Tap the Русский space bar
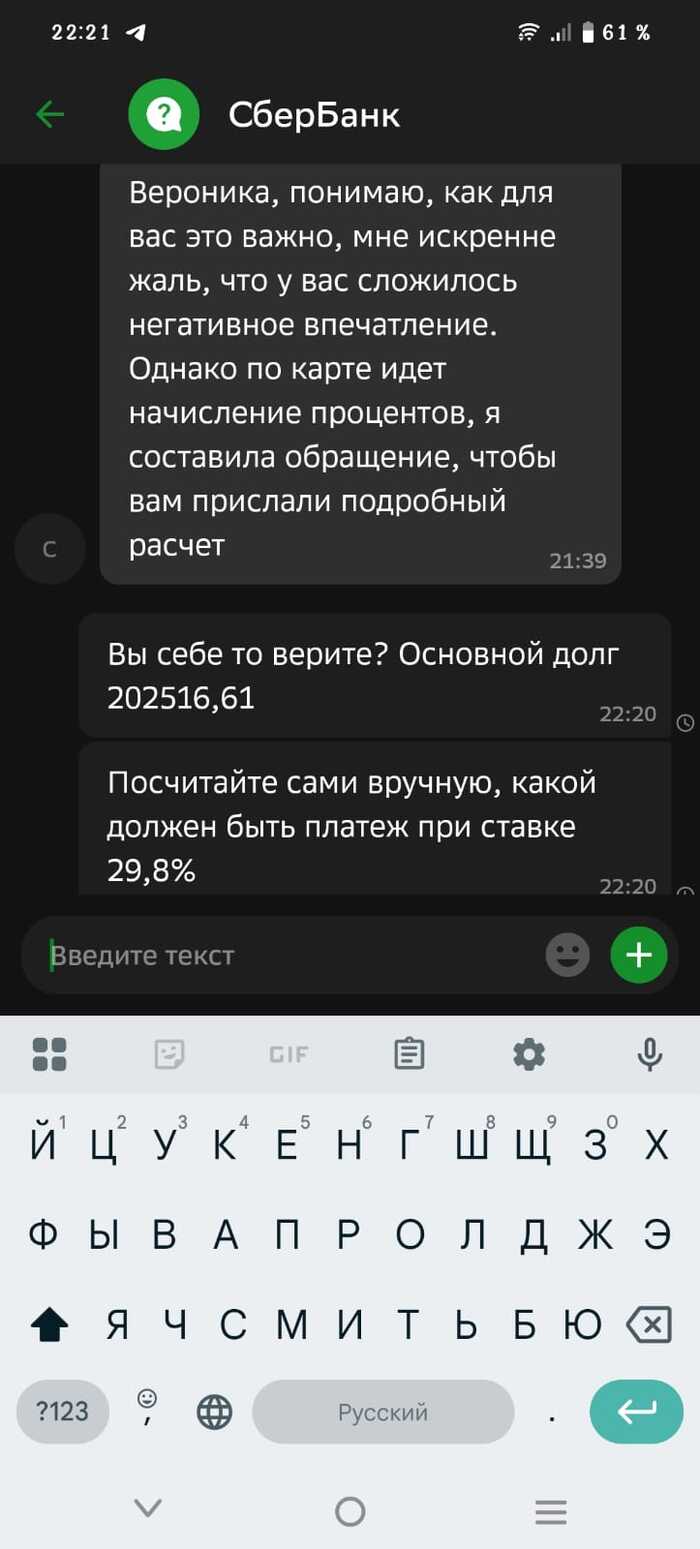 [x=383, y=1412]
